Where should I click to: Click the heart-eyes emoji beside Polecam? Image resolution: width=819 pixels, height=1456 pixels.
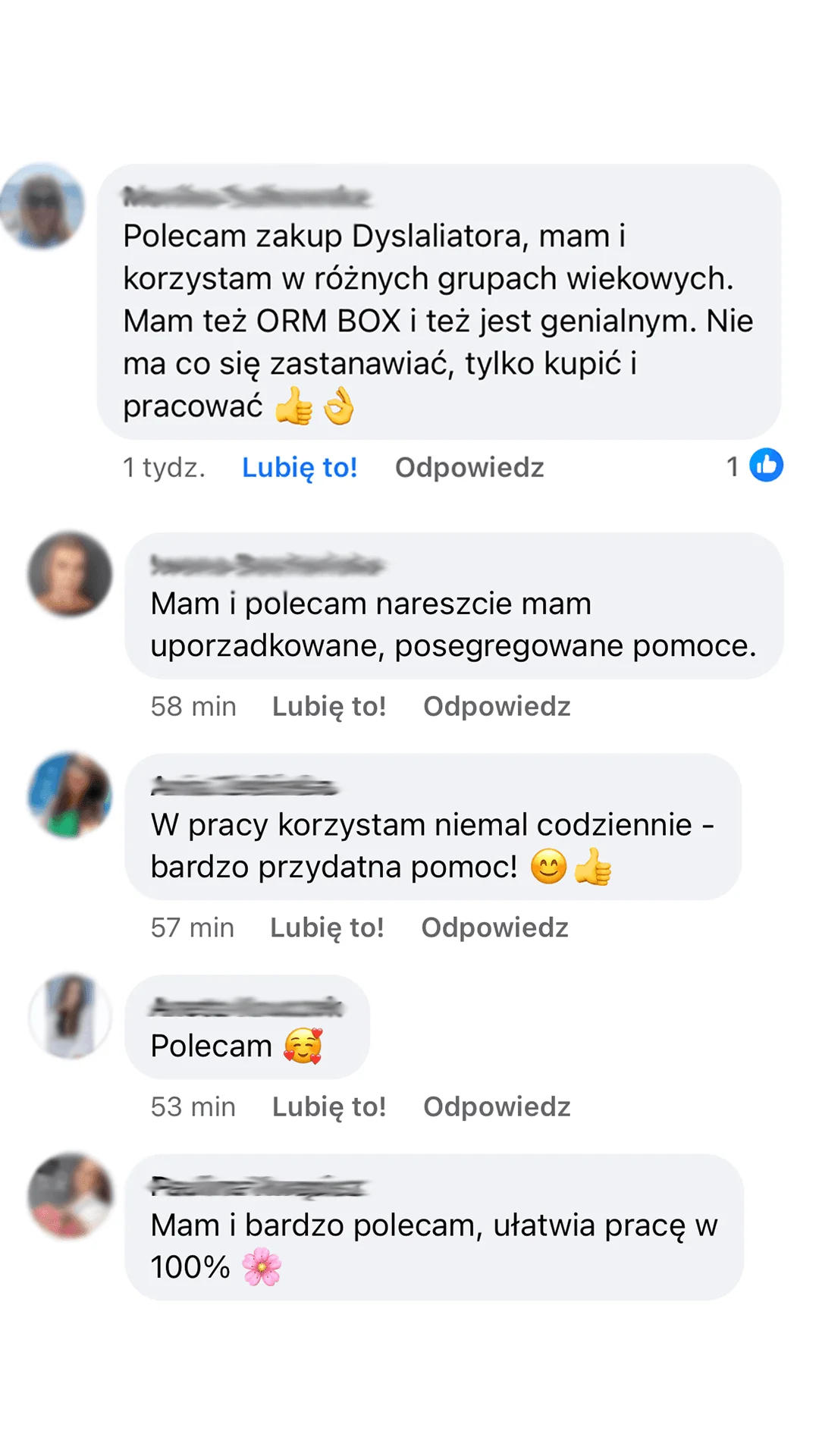303,1044
